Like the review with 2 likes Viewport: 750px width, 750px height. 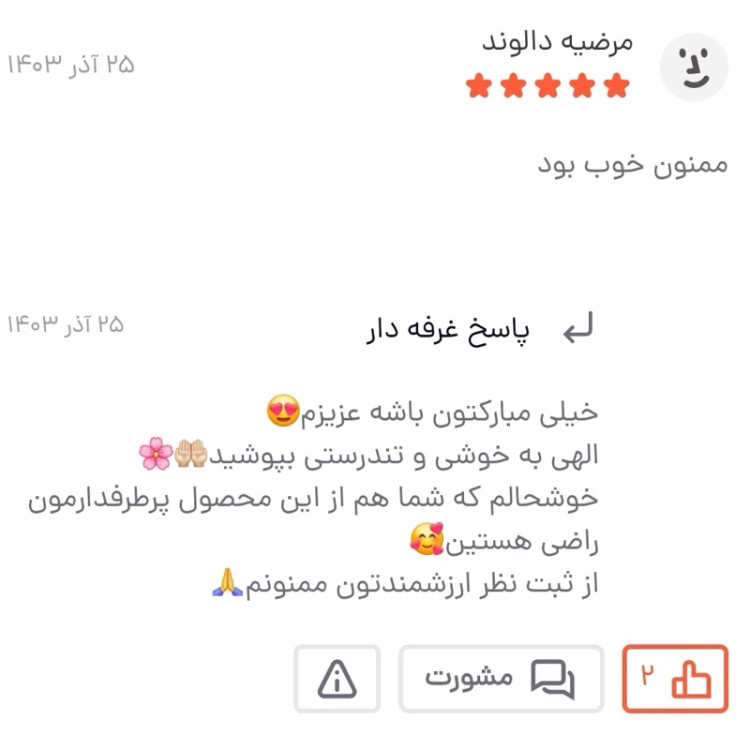pos(675,679)
